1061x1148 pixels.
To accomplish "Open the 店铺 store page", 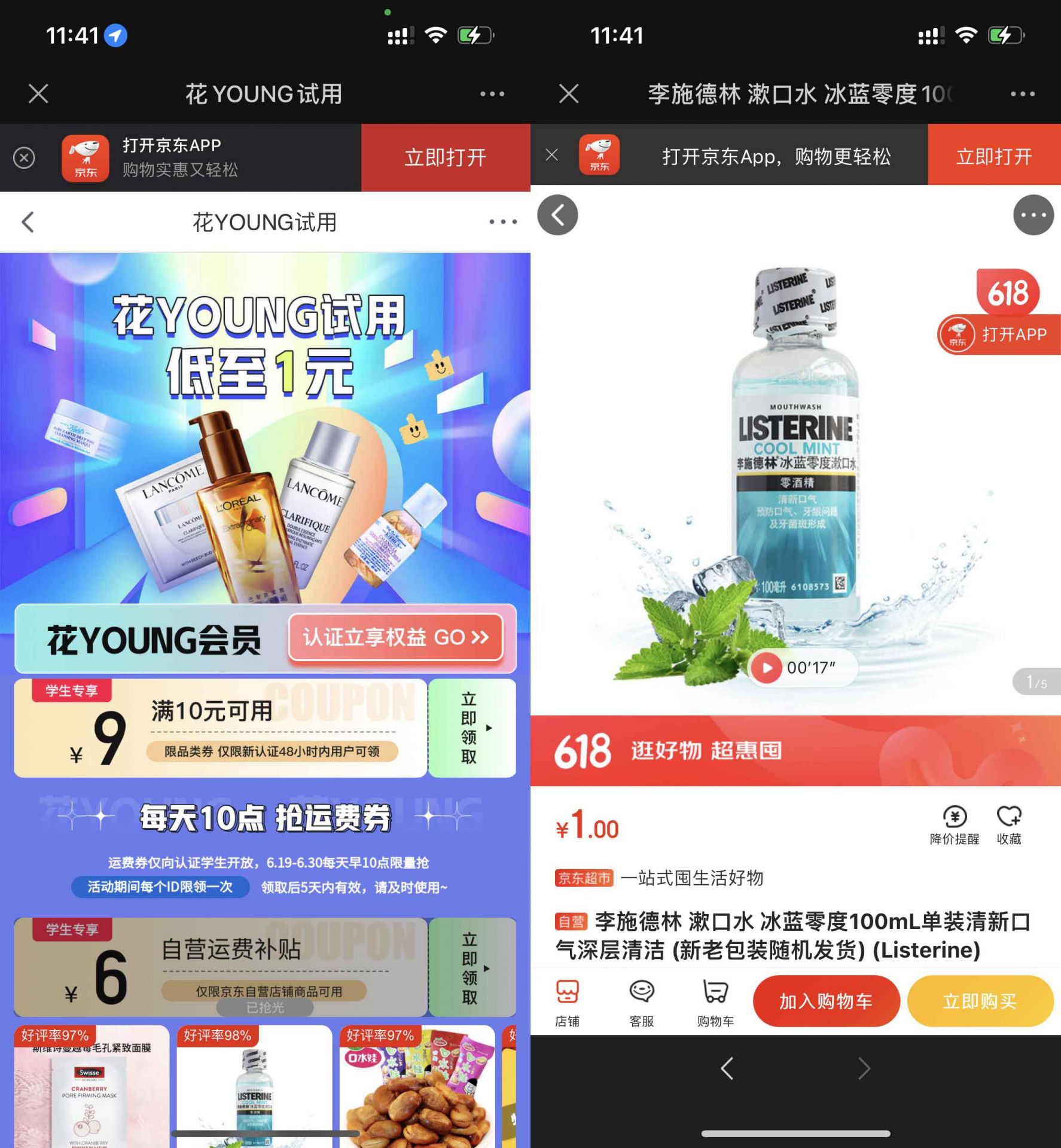I will click(x=567, y=1003).
